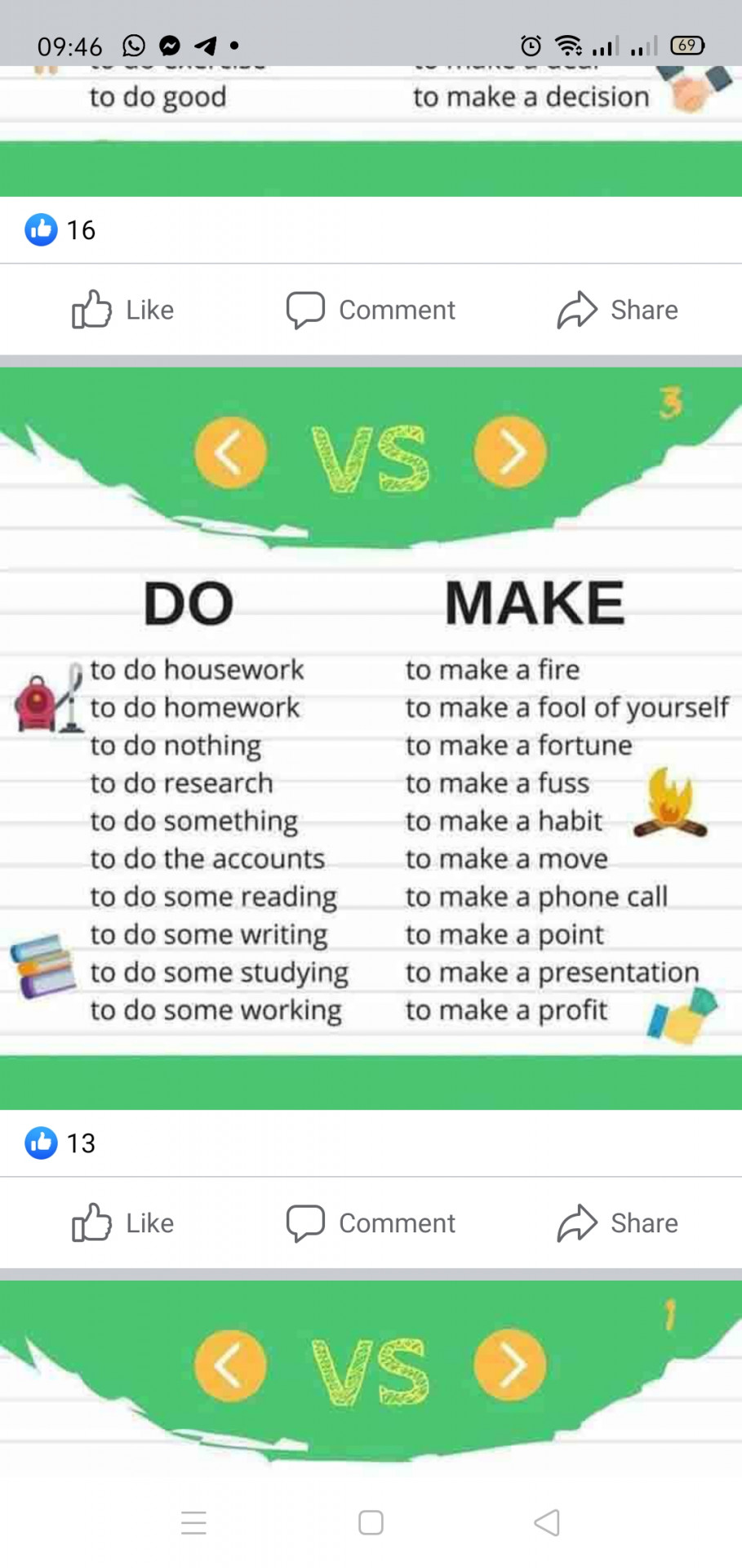Image resolution: width=742 pixels, height=1568 pixels.
Task: Like the post with 16 reactions
Action: pyautogui.click(x=123, y=310)
